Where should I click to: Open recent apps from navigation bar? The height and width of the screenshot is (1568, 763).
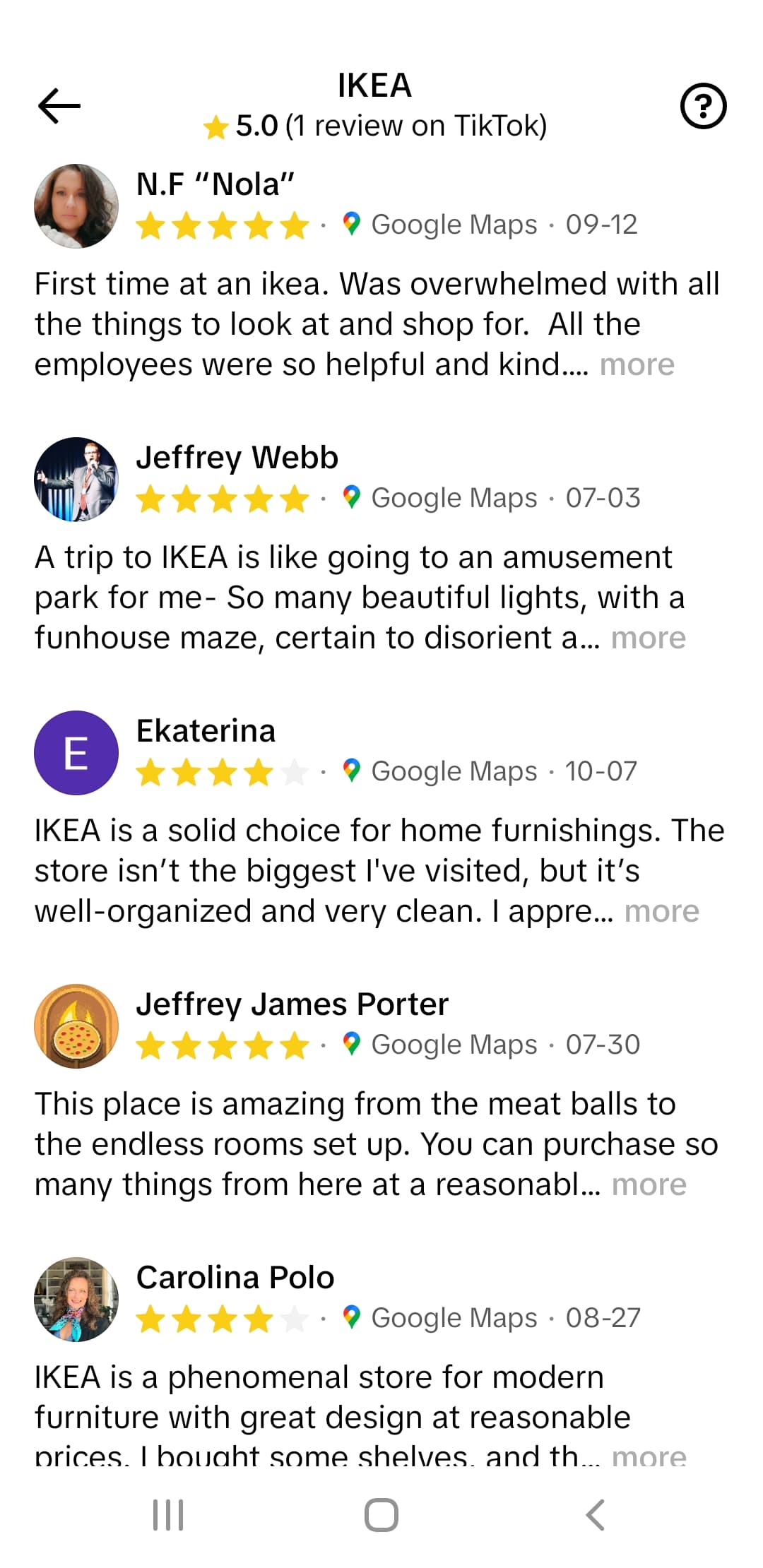pos(168,1515)
